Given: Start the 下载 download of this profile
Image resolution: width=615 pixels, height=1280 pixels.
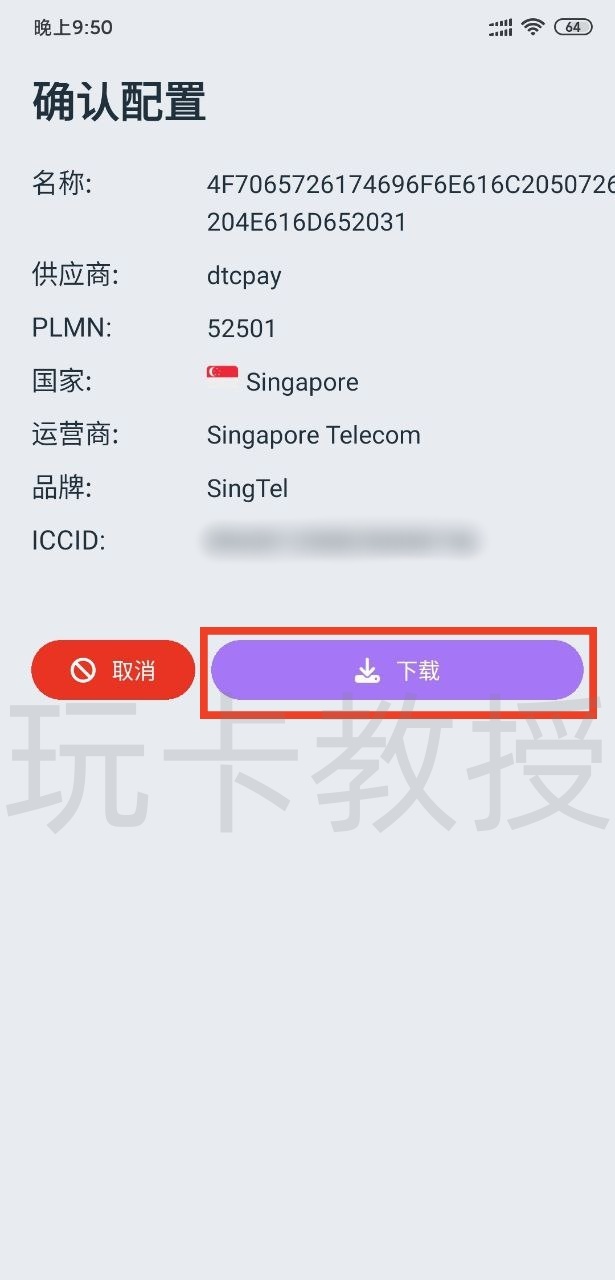Looking at the screenshot, I should (x=397, y=670).
